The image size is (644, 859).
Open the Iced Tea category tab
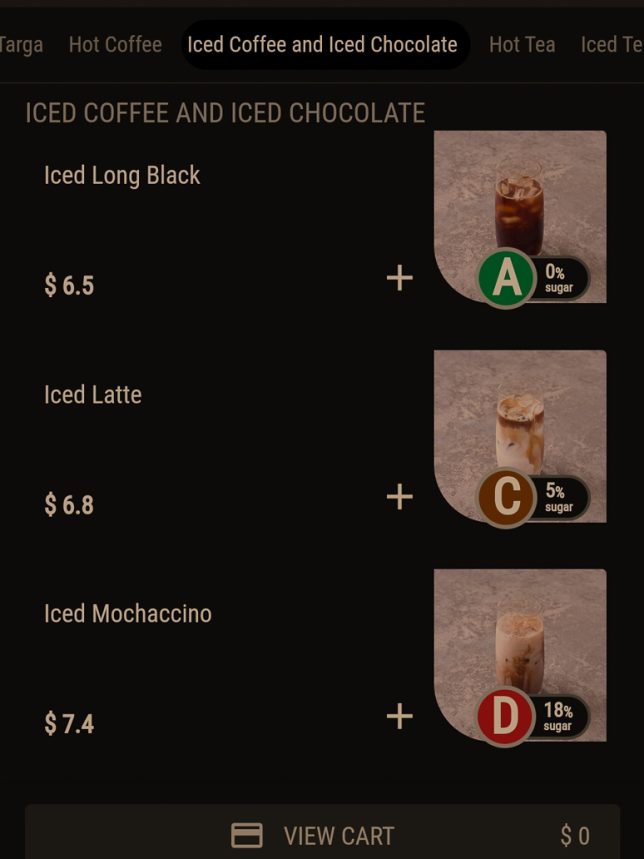pyautogui.click(x=612, y=45)
